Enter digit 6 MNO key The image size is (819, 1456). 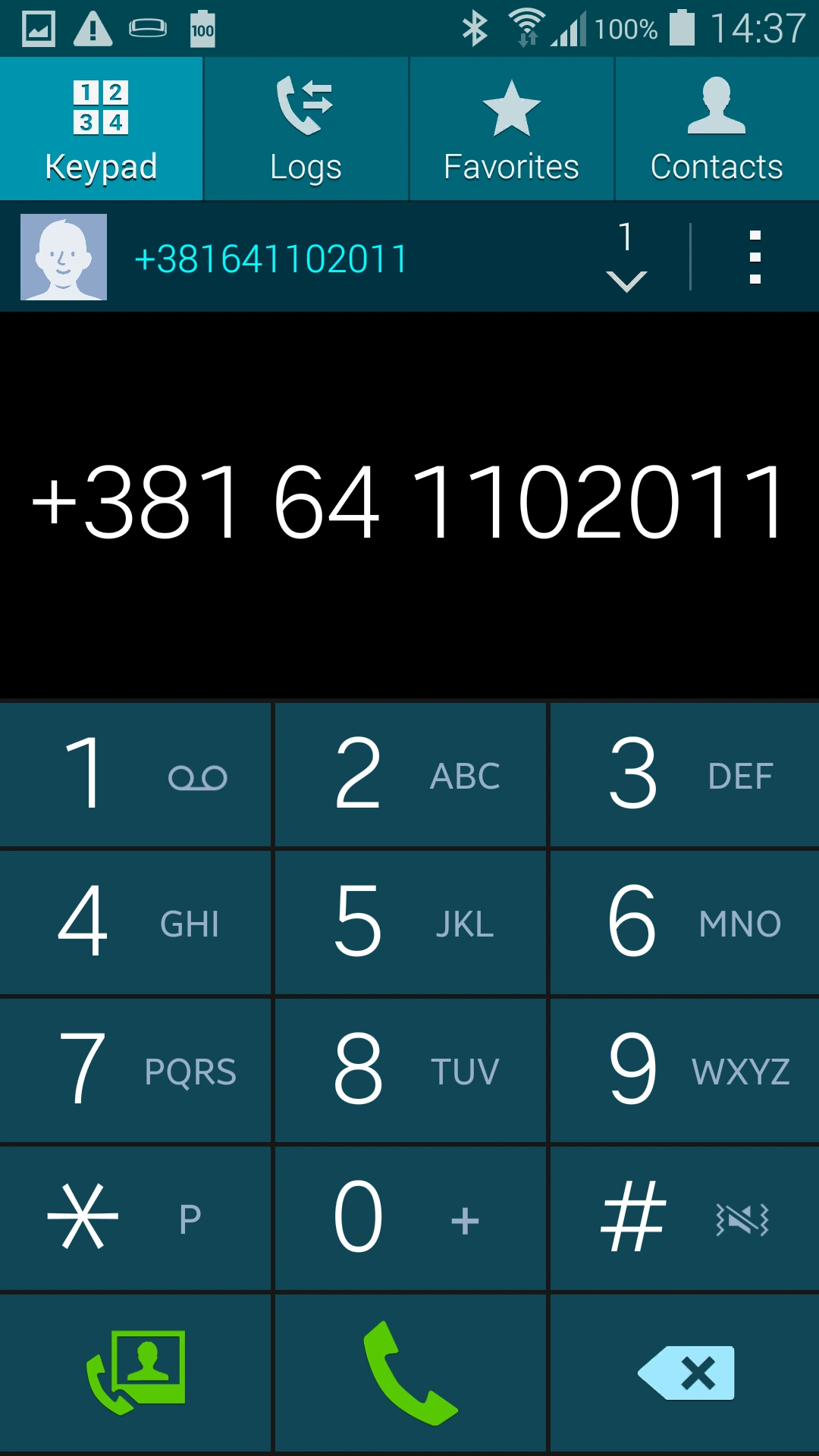tap(685, 922)
